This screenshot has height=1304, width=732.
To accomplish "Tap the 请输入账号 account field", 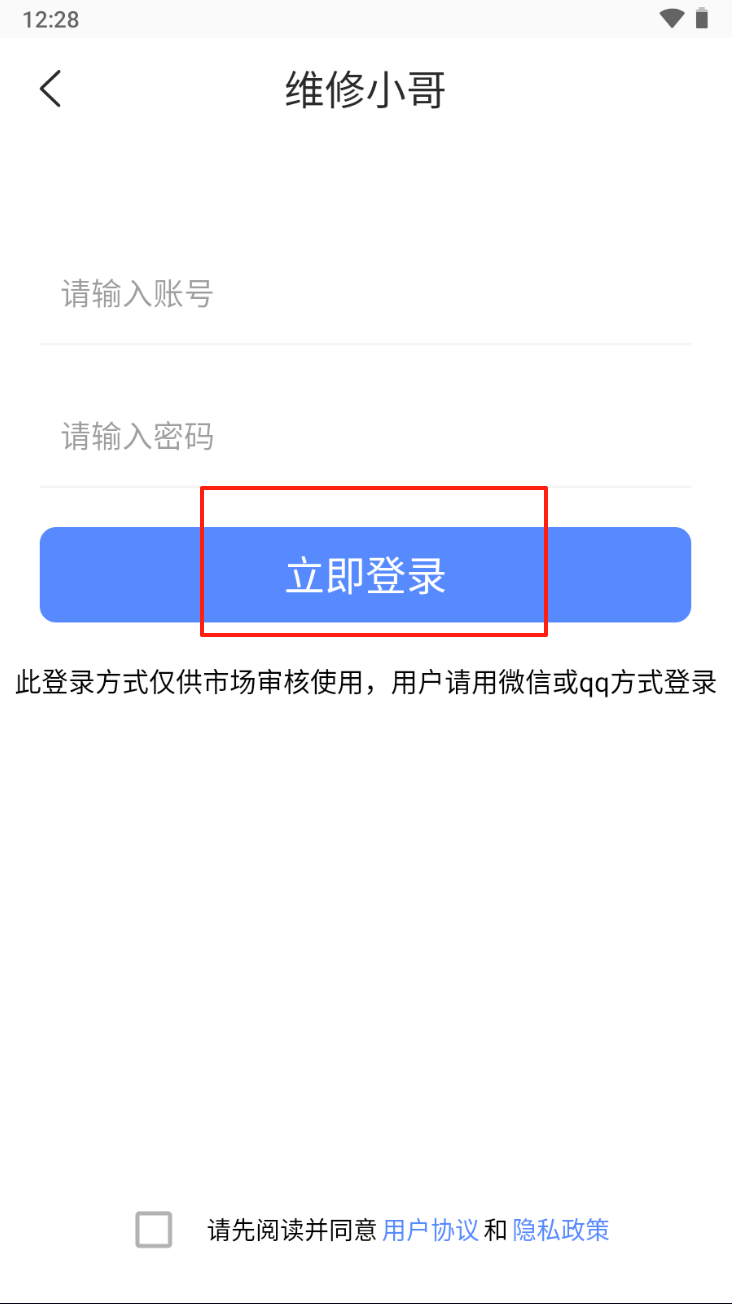I will pos(365,295).
